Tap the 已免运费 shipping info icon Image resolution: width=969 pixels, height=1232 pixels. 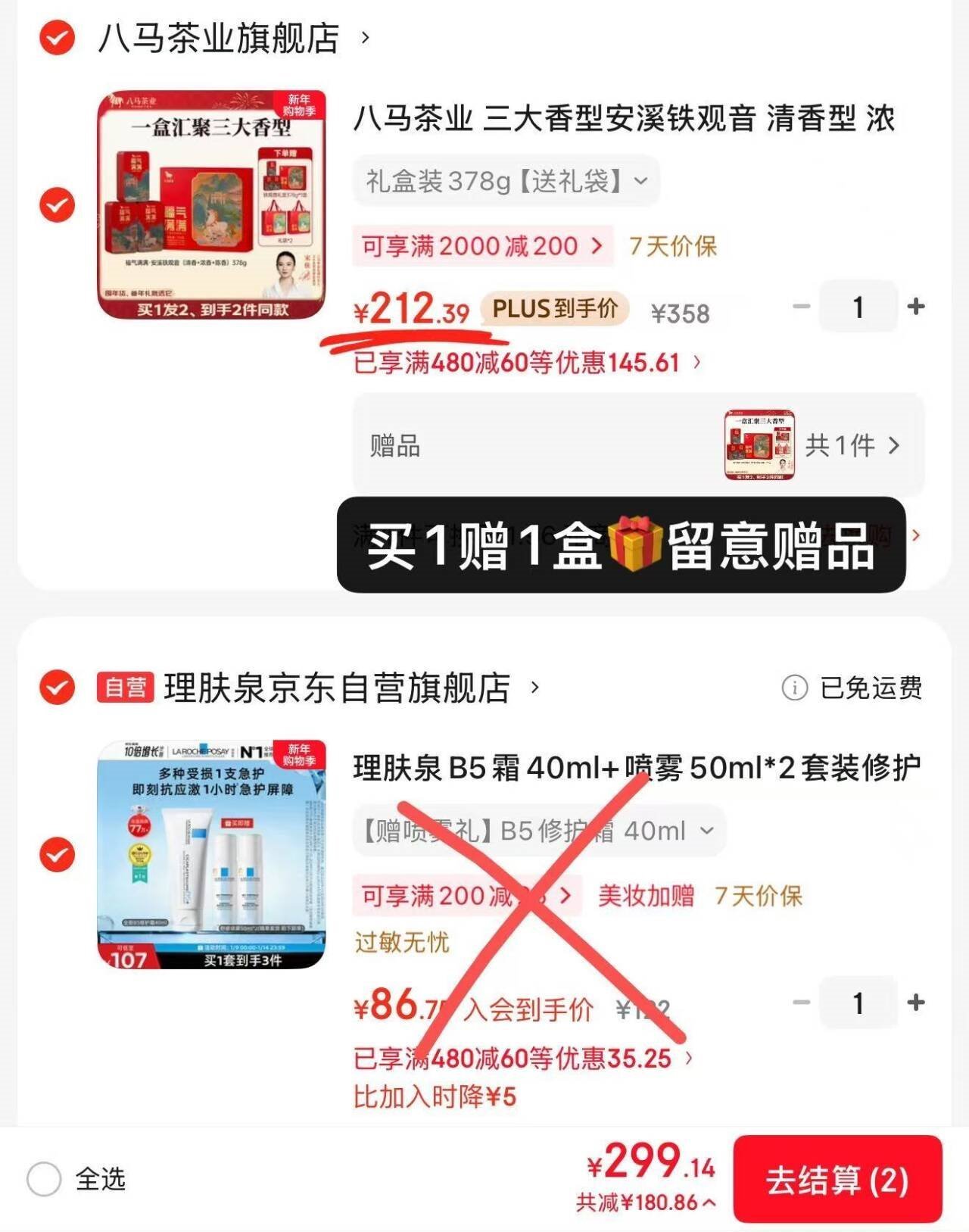(x=794, y=688)
